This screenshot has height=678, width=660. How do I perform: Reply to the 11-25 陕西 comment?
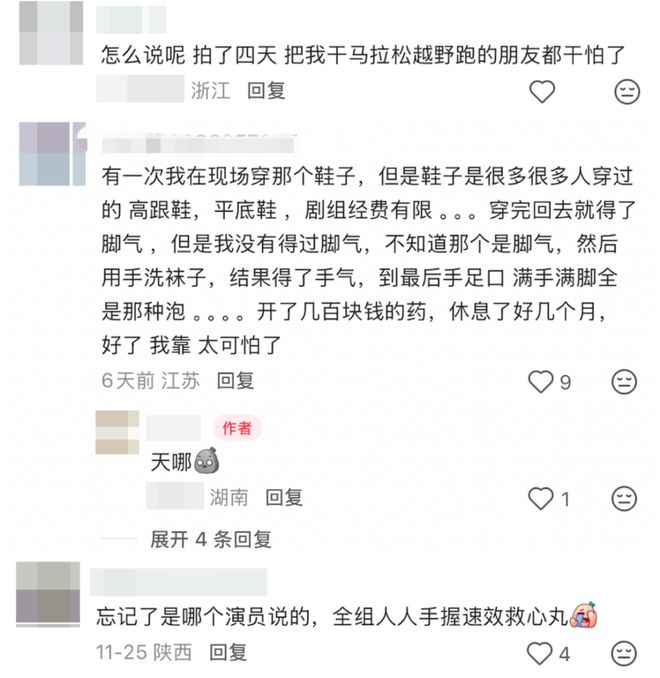click(x=228, y=652)
